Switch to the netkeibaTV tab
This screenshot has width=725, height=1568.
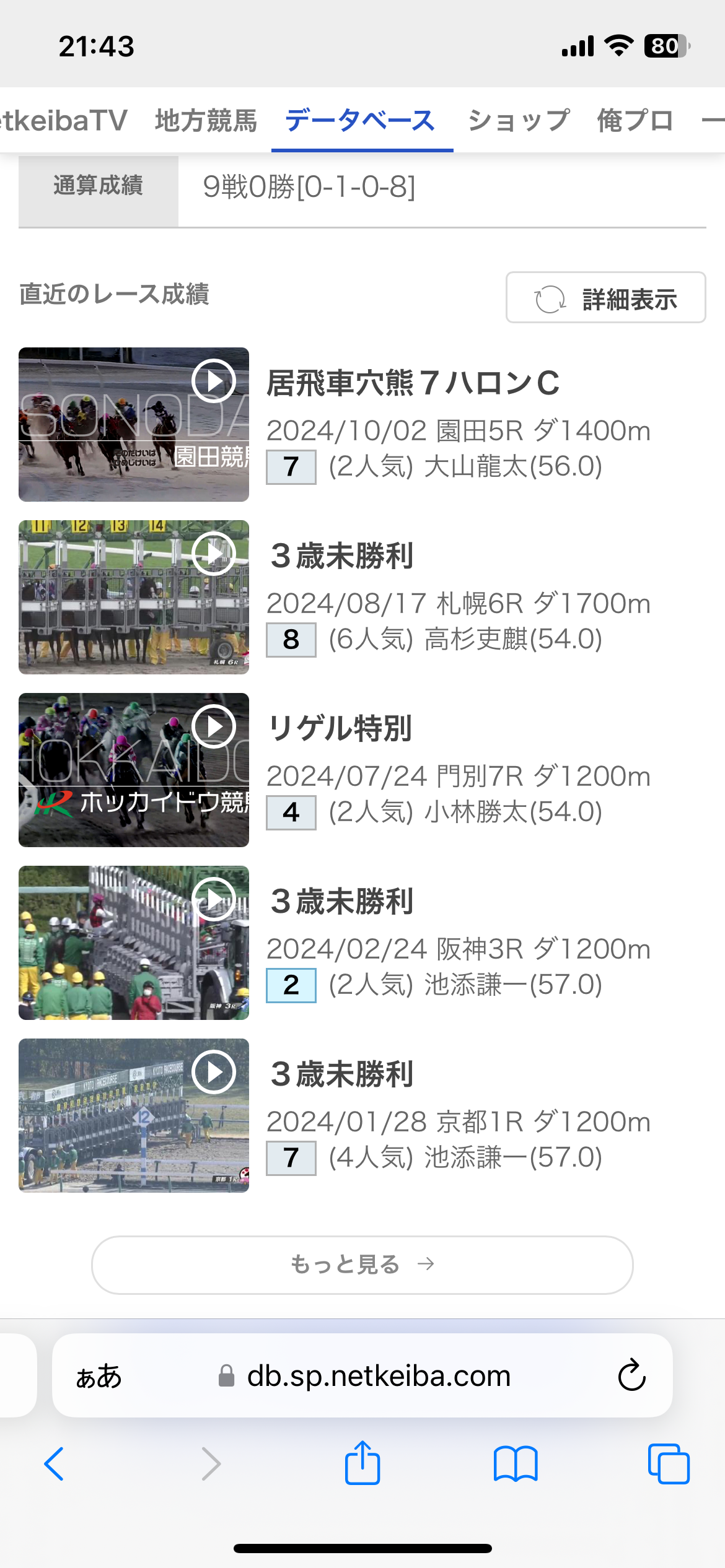tap(63, 120)
